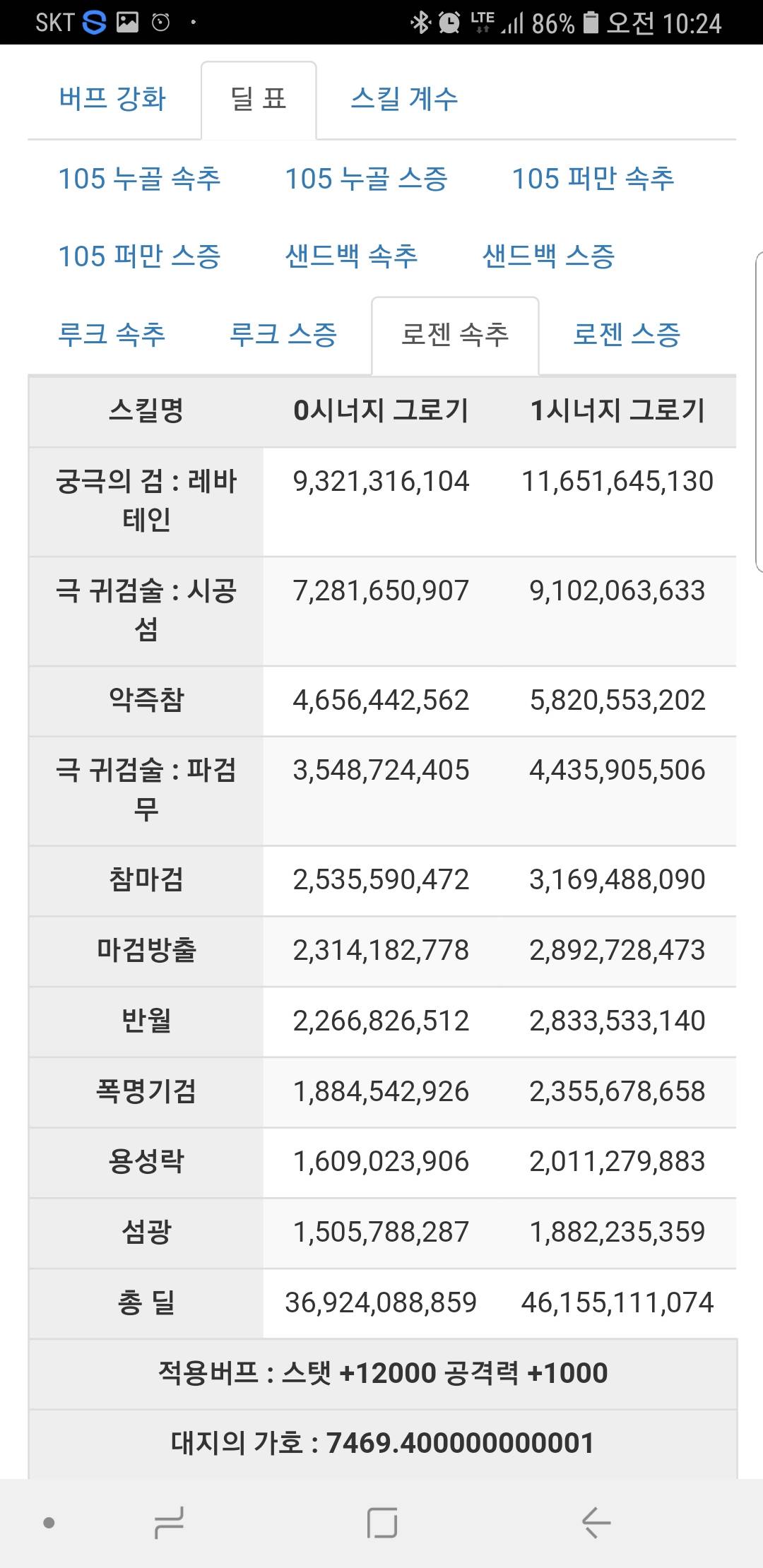This screenshot has height=1568, width=763.
Task: Go back with the system back button
Action: coord(596,1522)
